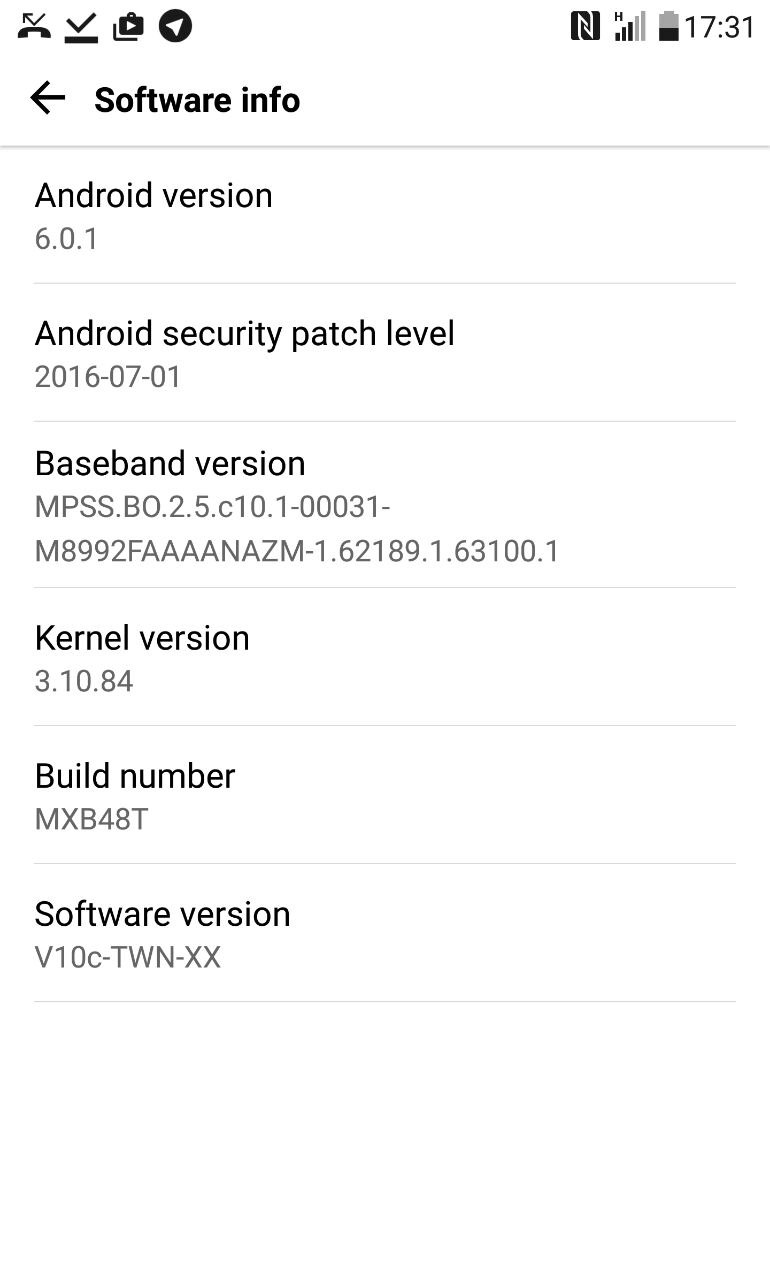Select the Kernel version row

click(x=384, y=658)
